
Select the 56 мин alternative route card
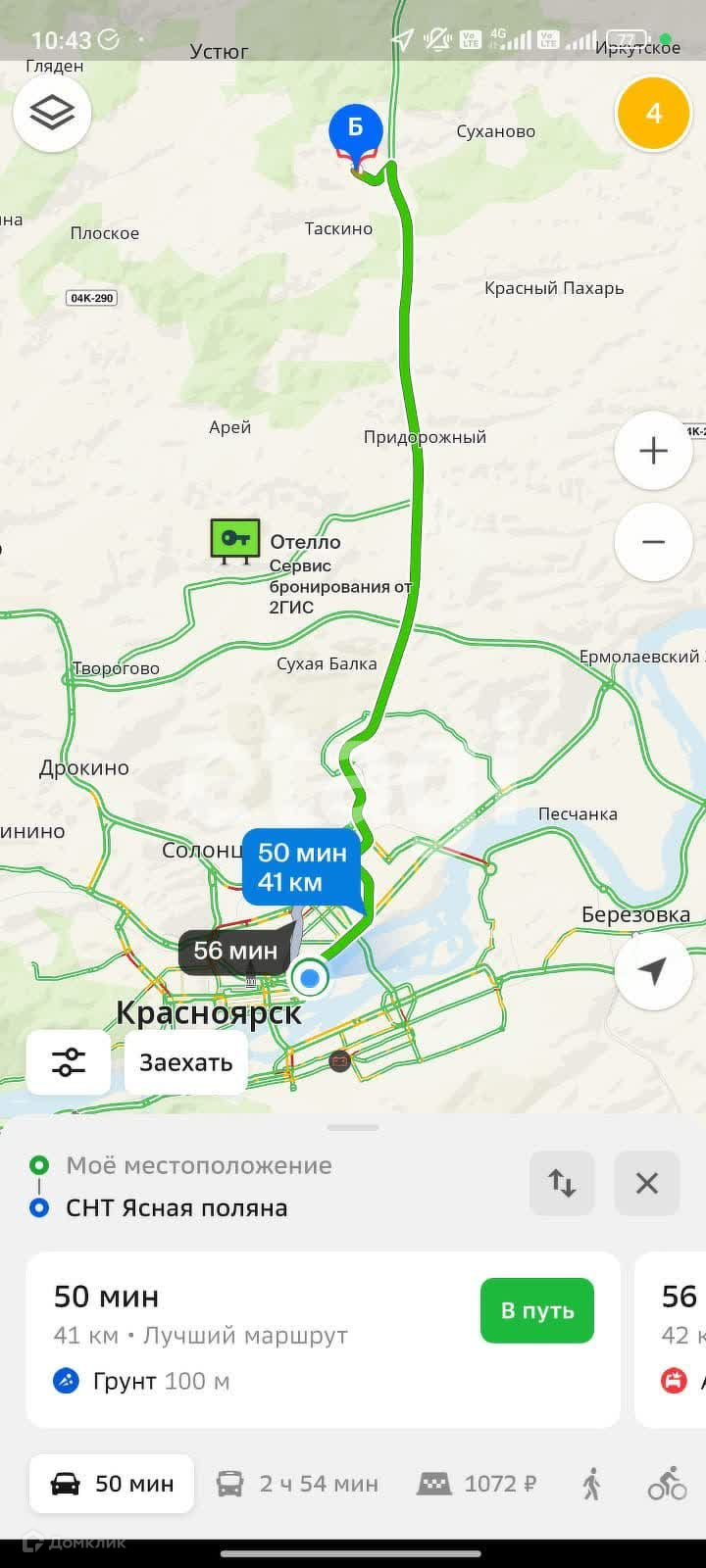click(x=671, y=1340)
